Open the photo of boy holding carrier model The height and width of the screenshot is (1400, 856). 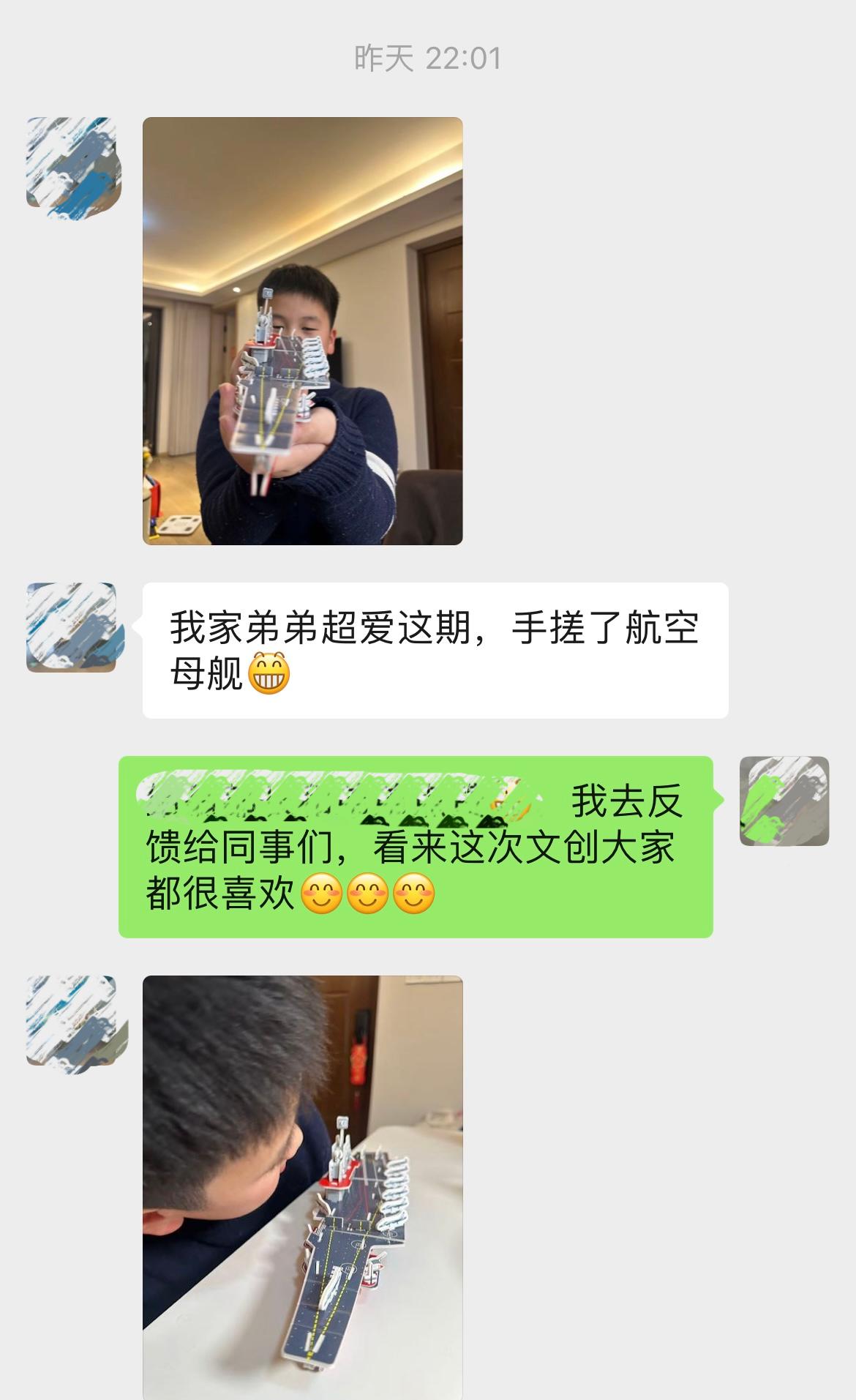coord(302,331)
